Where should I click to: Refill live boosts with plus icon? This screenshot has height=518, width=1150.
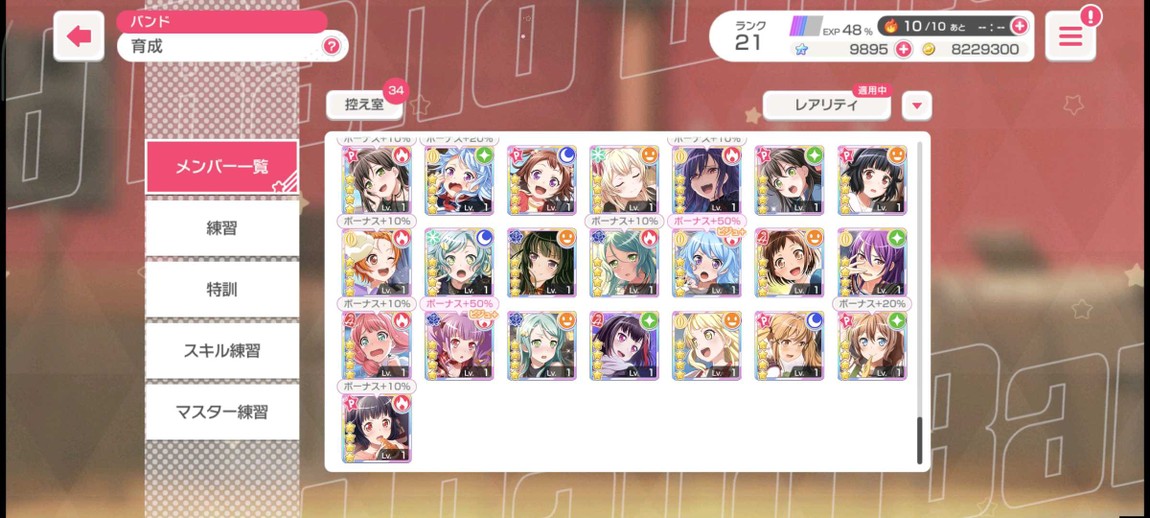1019,26
